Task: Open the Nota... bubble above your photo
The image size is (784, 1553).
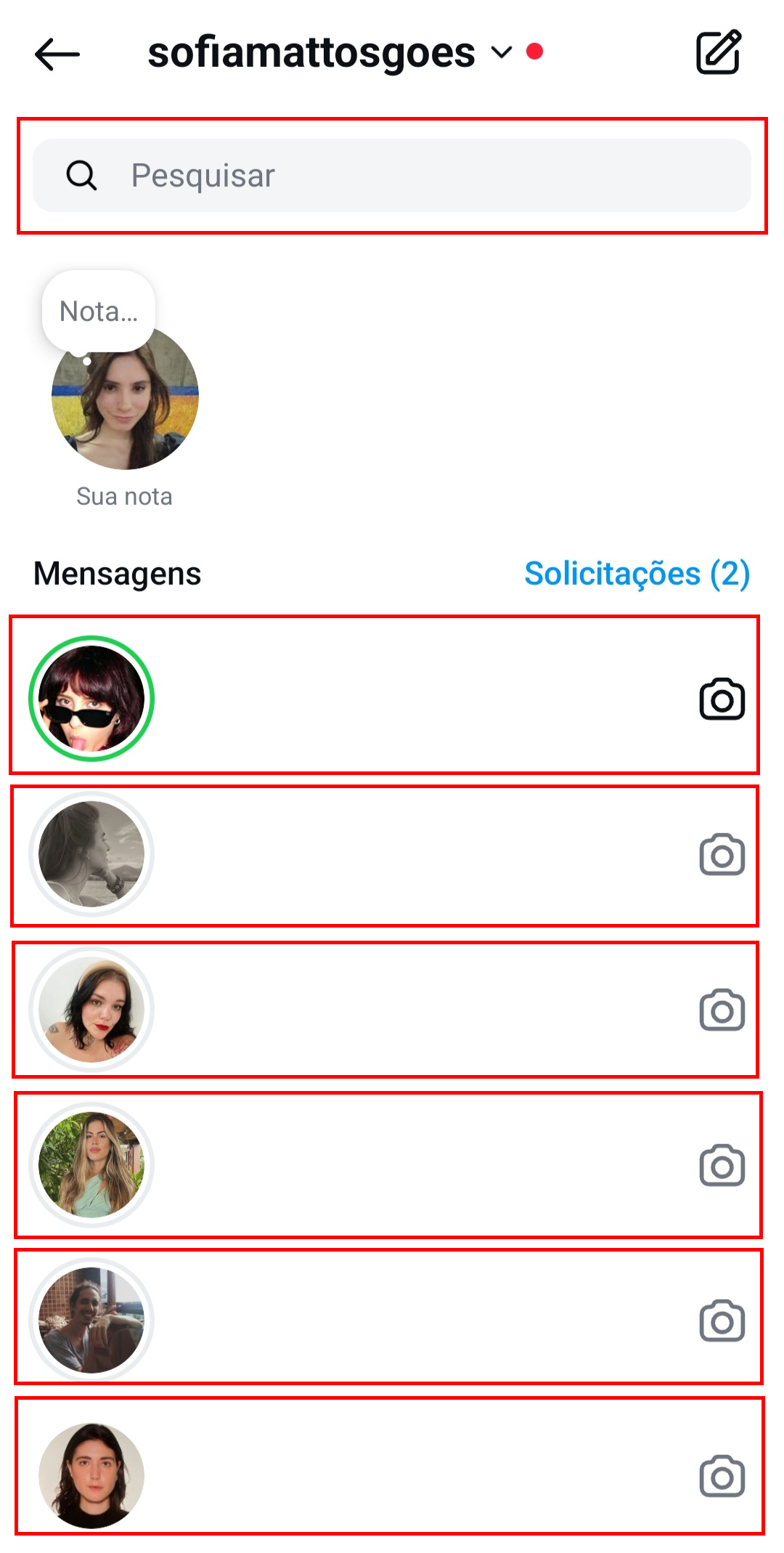Action: click(x=98, y=309)
